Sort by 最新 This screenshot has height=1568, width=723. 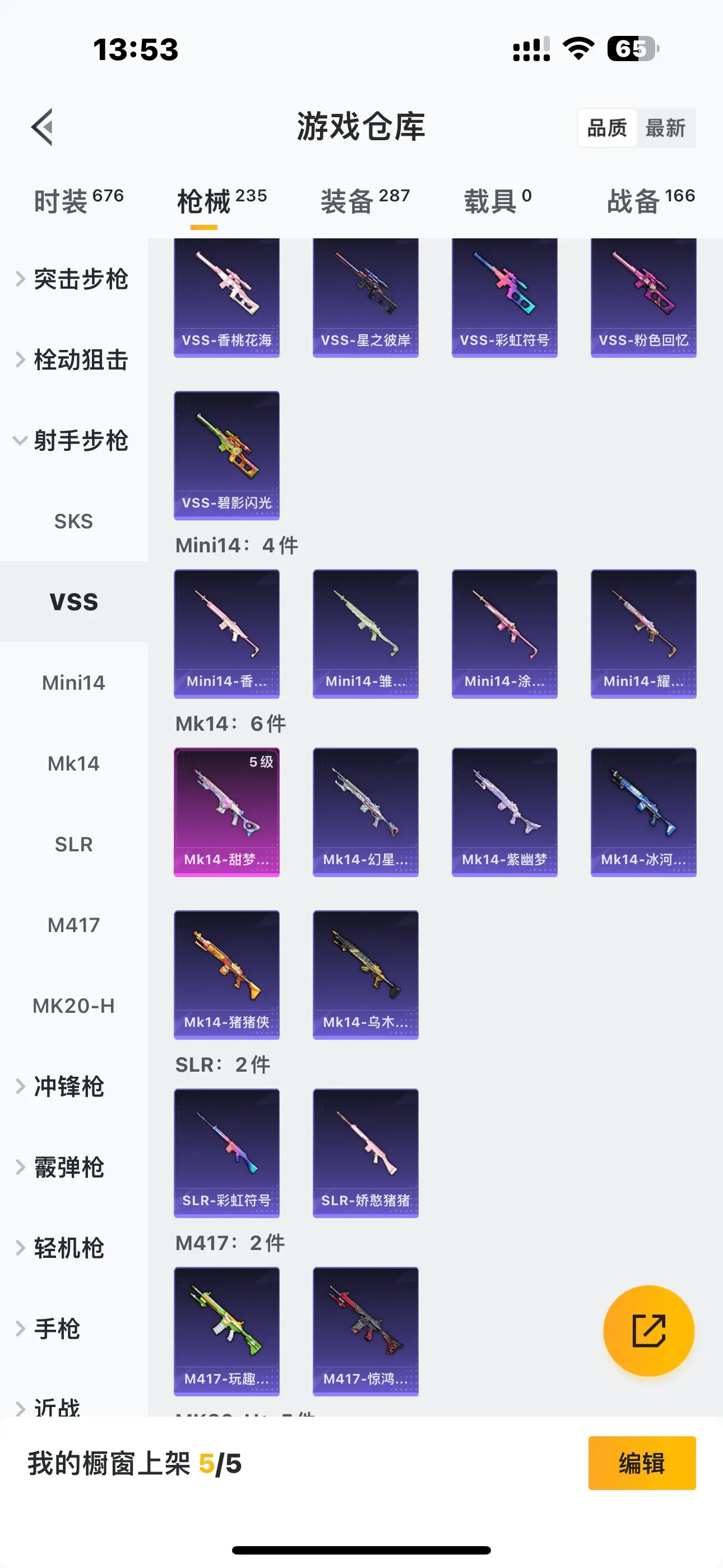coord(665,128)
